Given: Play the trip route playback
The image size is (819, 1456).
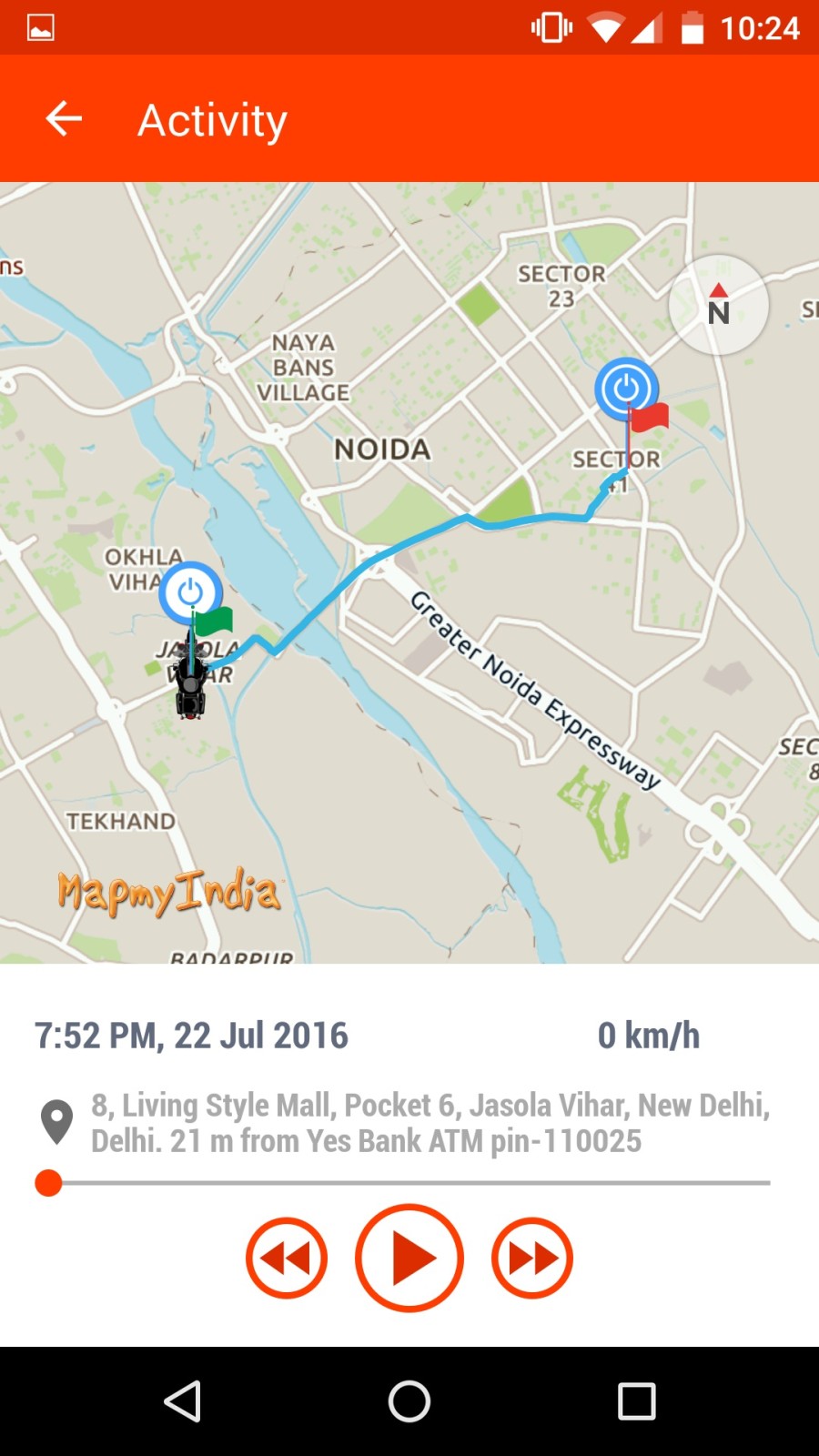Looking at the screenshot, I should point(409,1258).
